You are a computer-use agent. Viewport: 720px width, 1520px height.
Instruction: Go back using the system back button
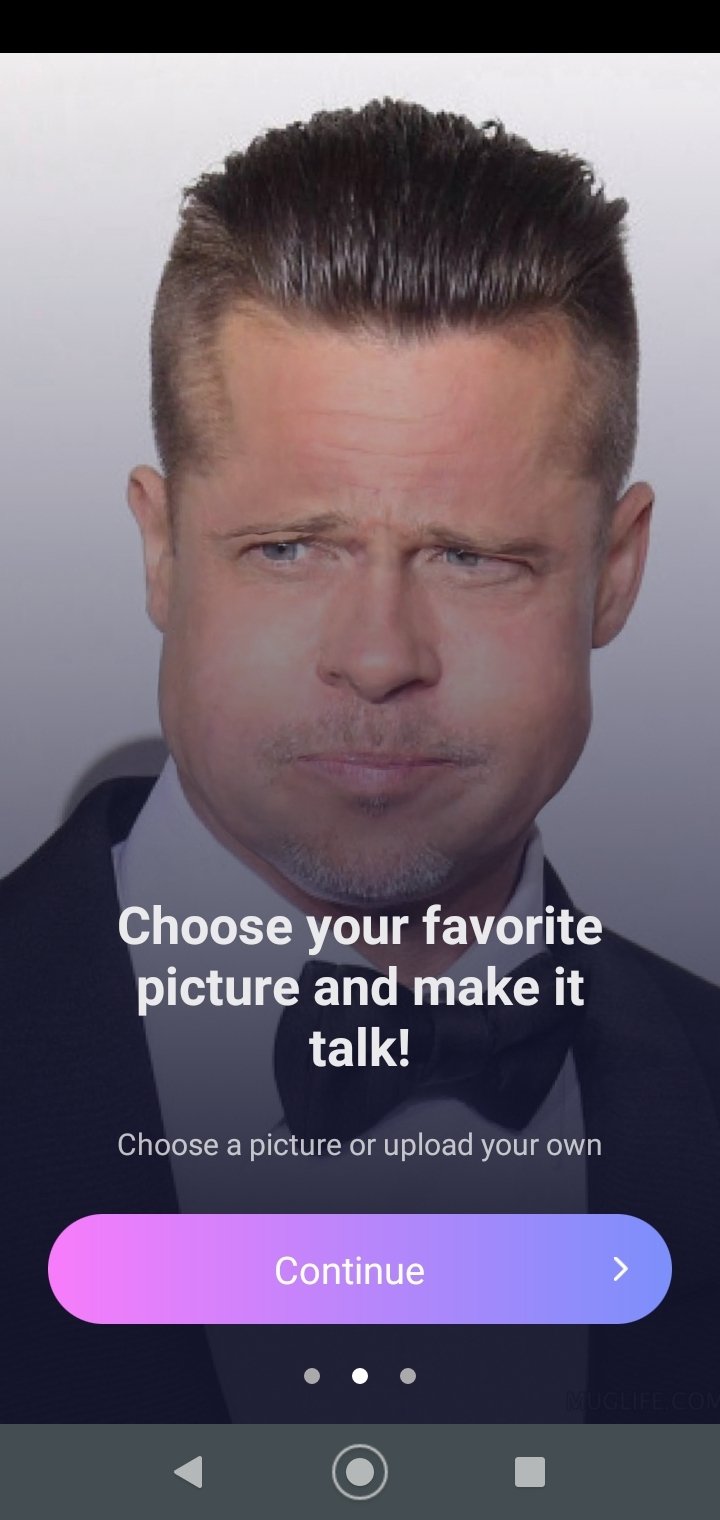188,1472
